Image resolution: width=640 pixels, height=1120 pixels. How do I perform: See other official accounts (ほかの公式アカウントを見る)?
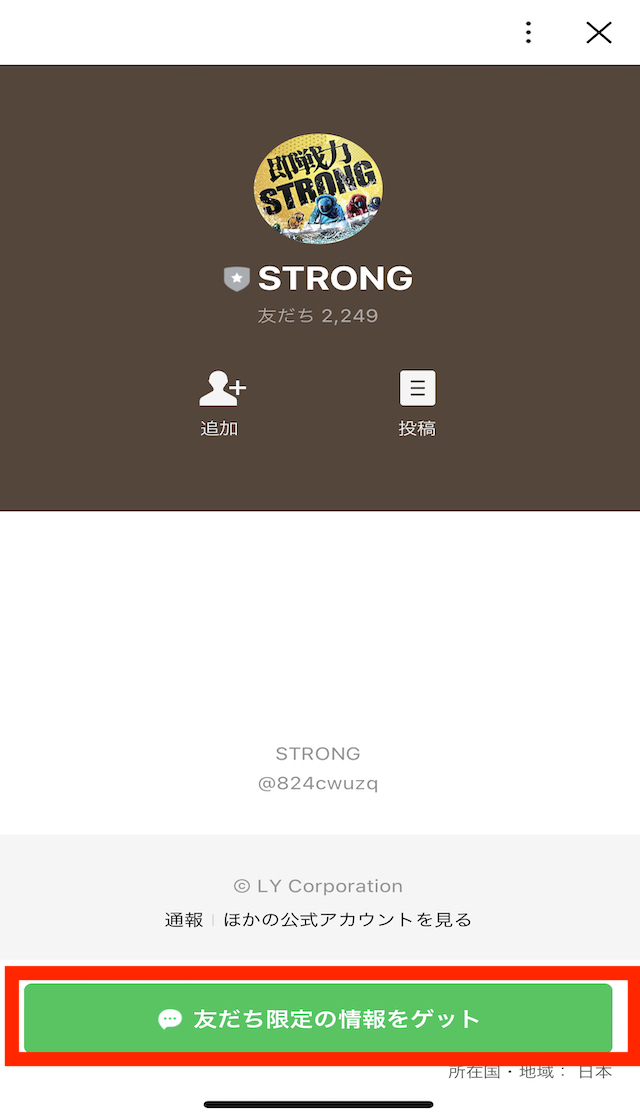347,920
